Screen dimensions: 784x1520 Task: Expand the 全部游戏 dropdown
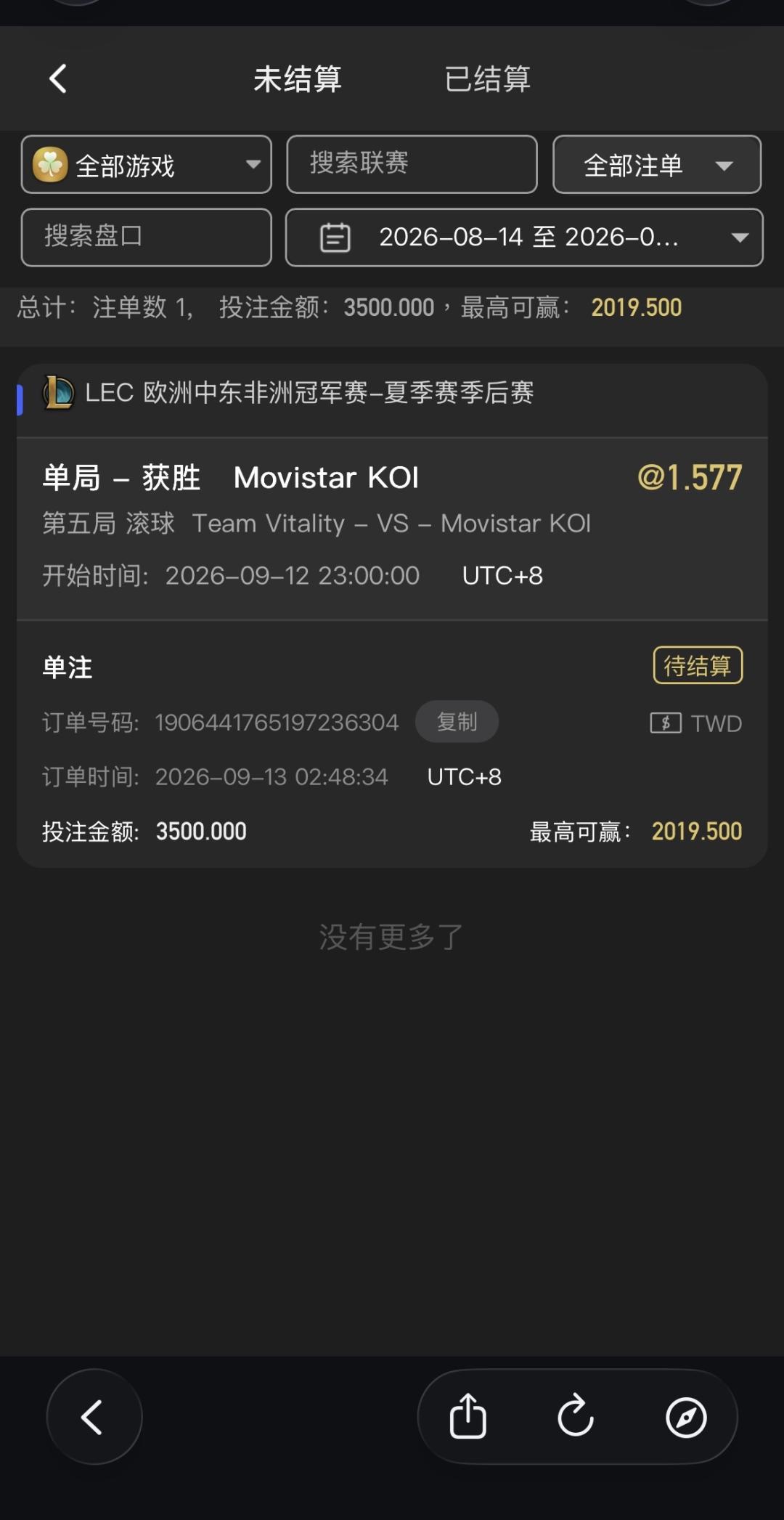pyautogui.click(x=147, y=165)
